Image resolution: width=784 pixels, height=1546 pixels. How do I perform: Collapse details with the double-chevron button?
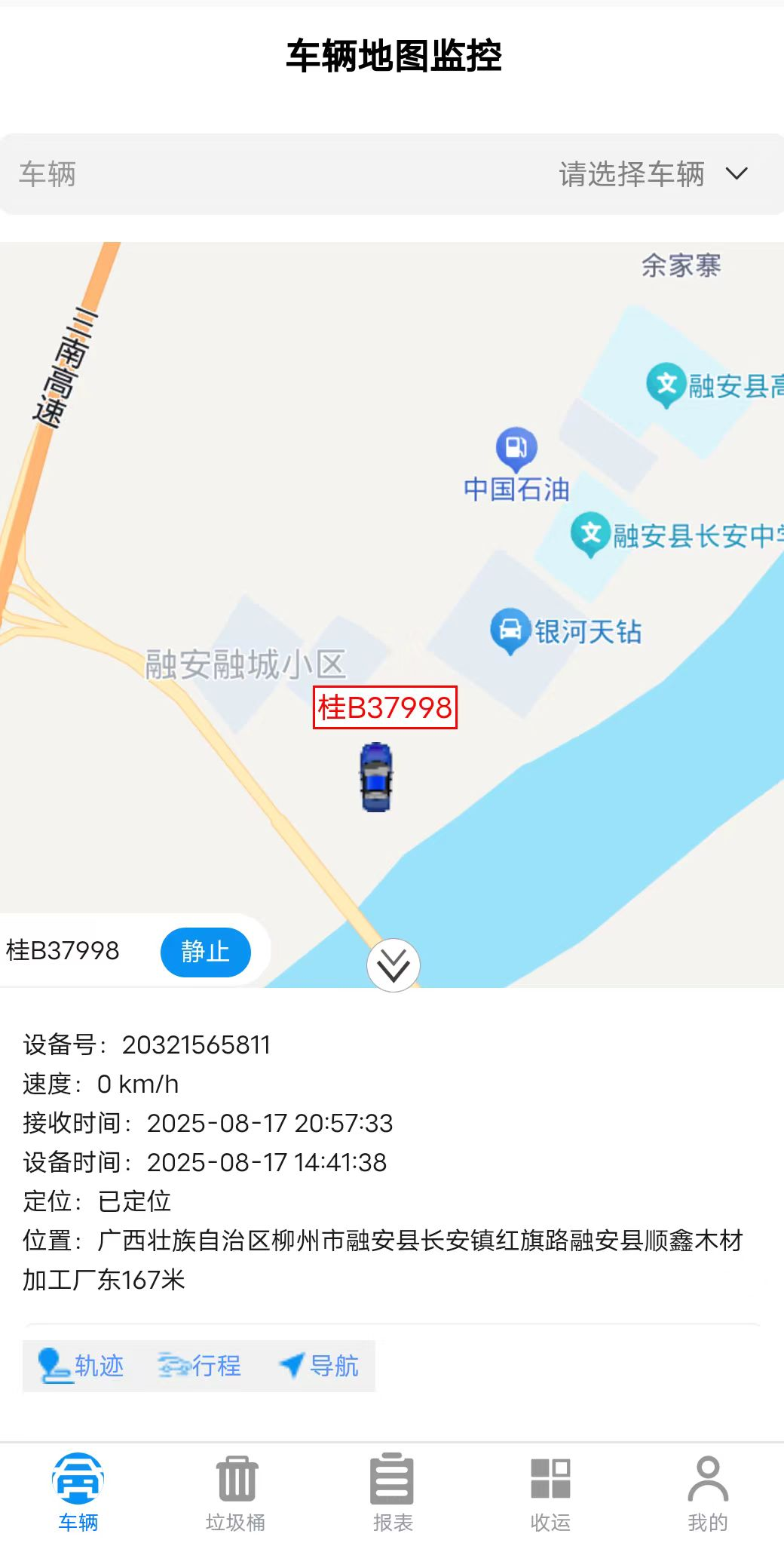394,965
